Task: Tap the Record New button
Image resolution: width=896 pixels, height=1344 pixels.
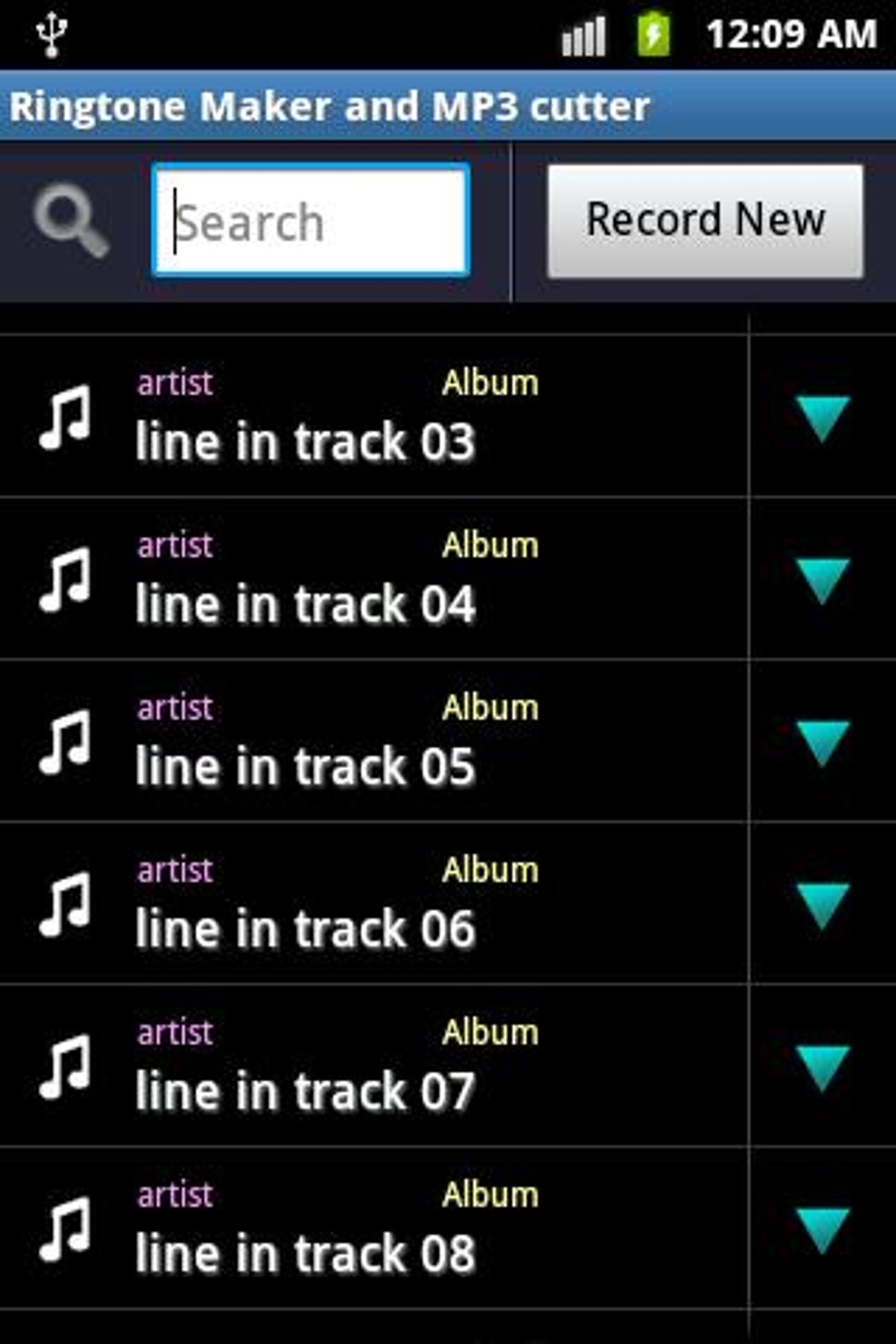Action: (x=705, y=221)
